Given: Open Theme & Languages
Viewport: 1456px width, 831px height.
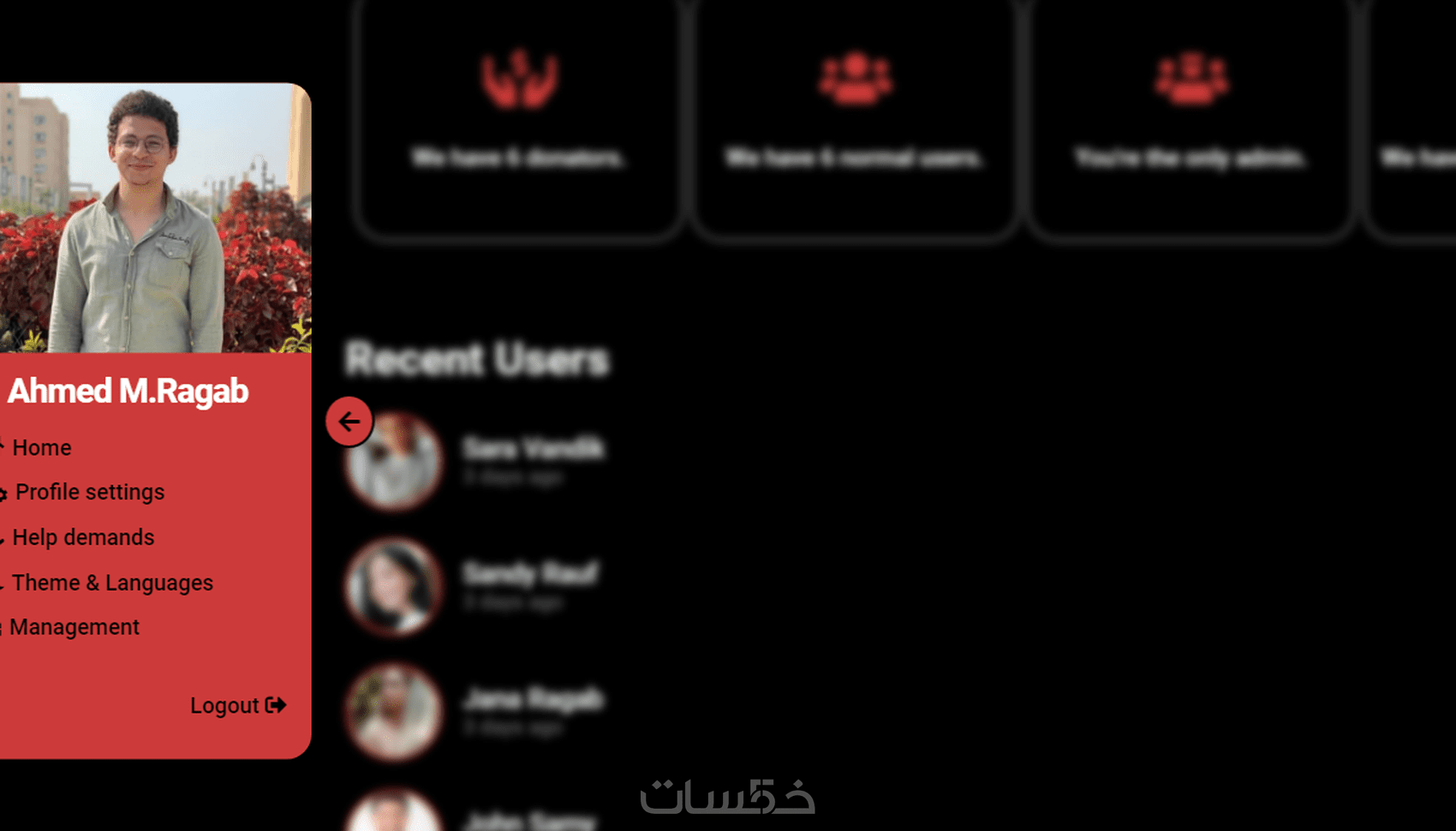Looking at the screenshot, I should (112, 583).
